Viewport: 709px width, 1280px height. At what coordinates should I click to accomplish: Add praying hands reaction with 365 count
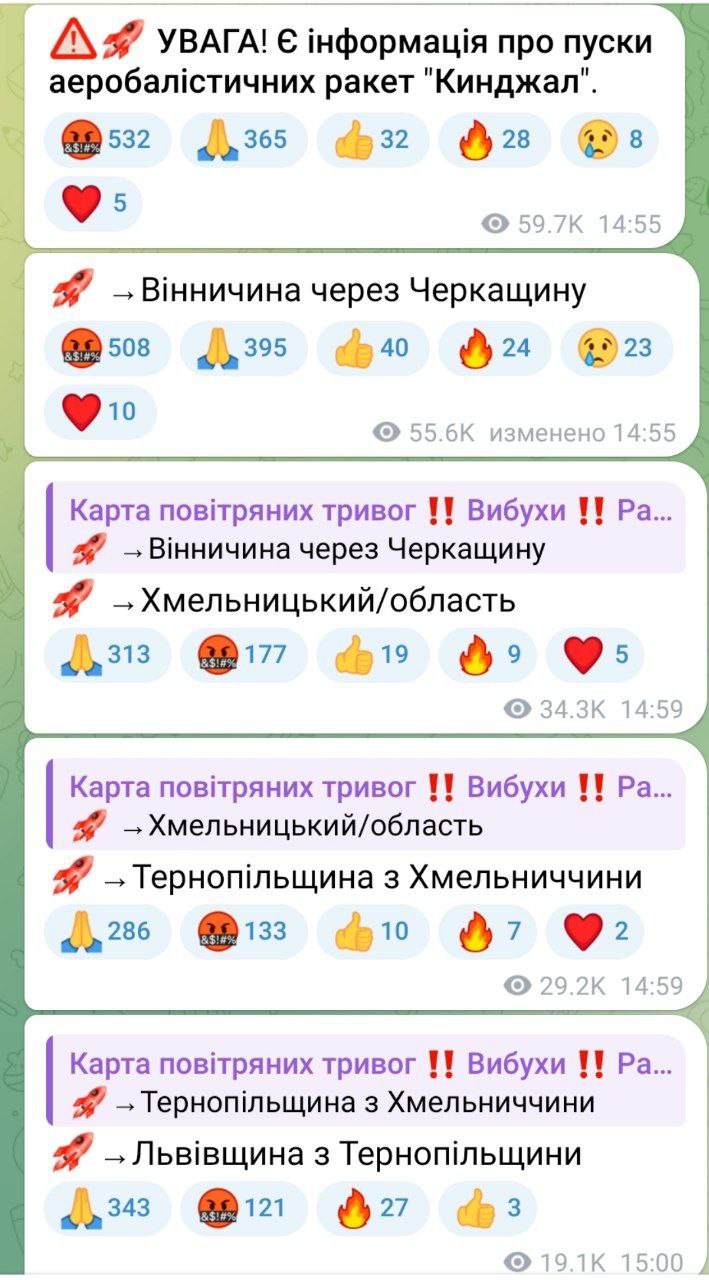point(243,140)
